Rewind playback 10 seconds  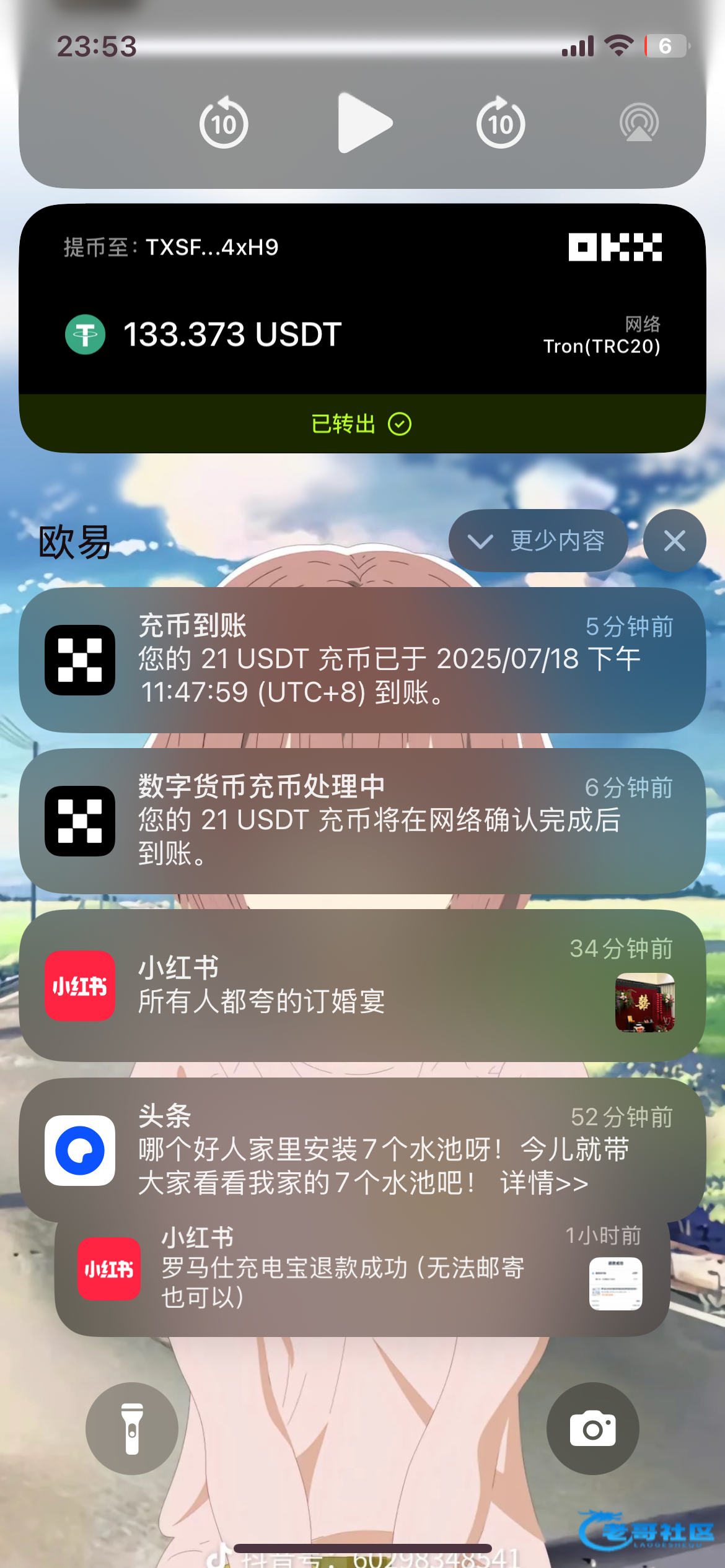click(x=223, y=124)
